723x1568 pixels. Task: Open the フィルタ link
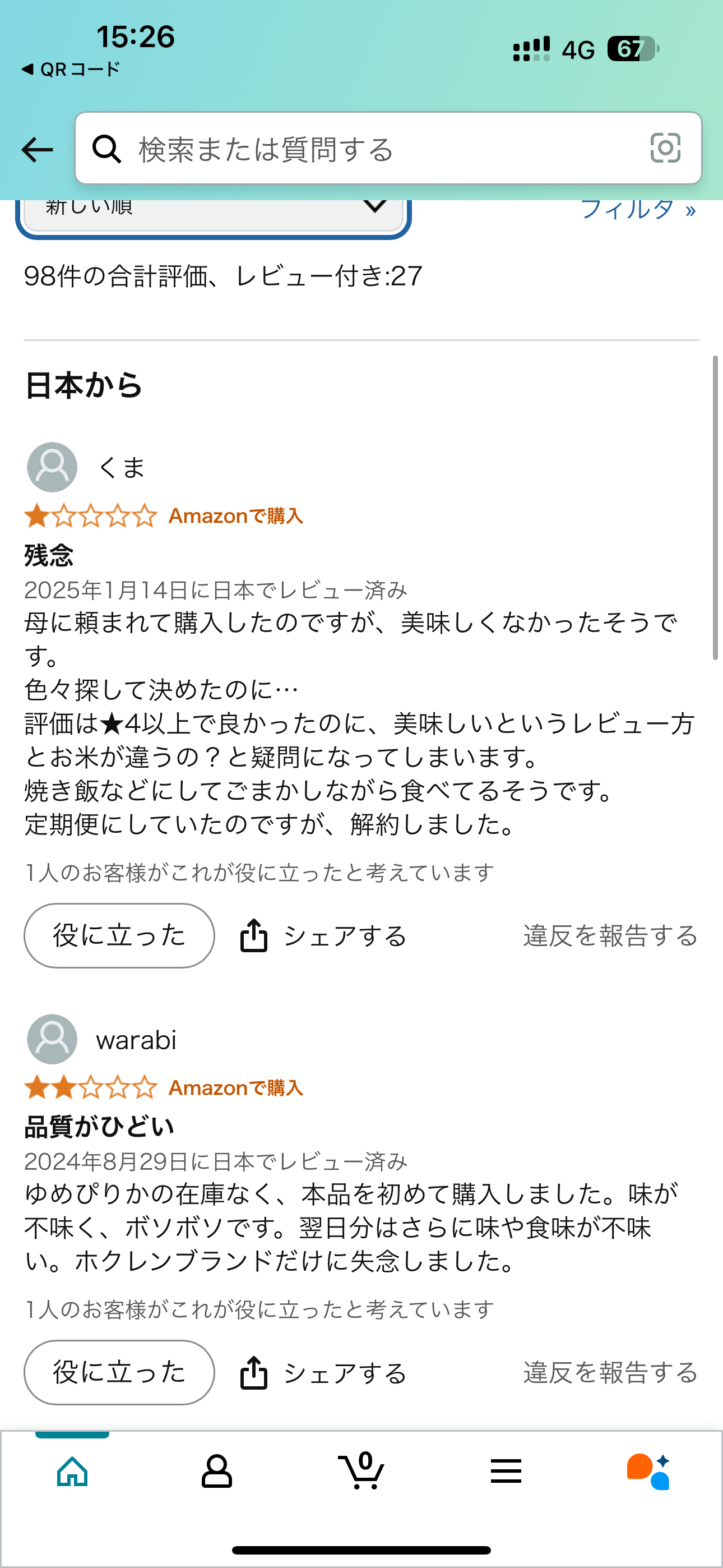tap(638, 210)
